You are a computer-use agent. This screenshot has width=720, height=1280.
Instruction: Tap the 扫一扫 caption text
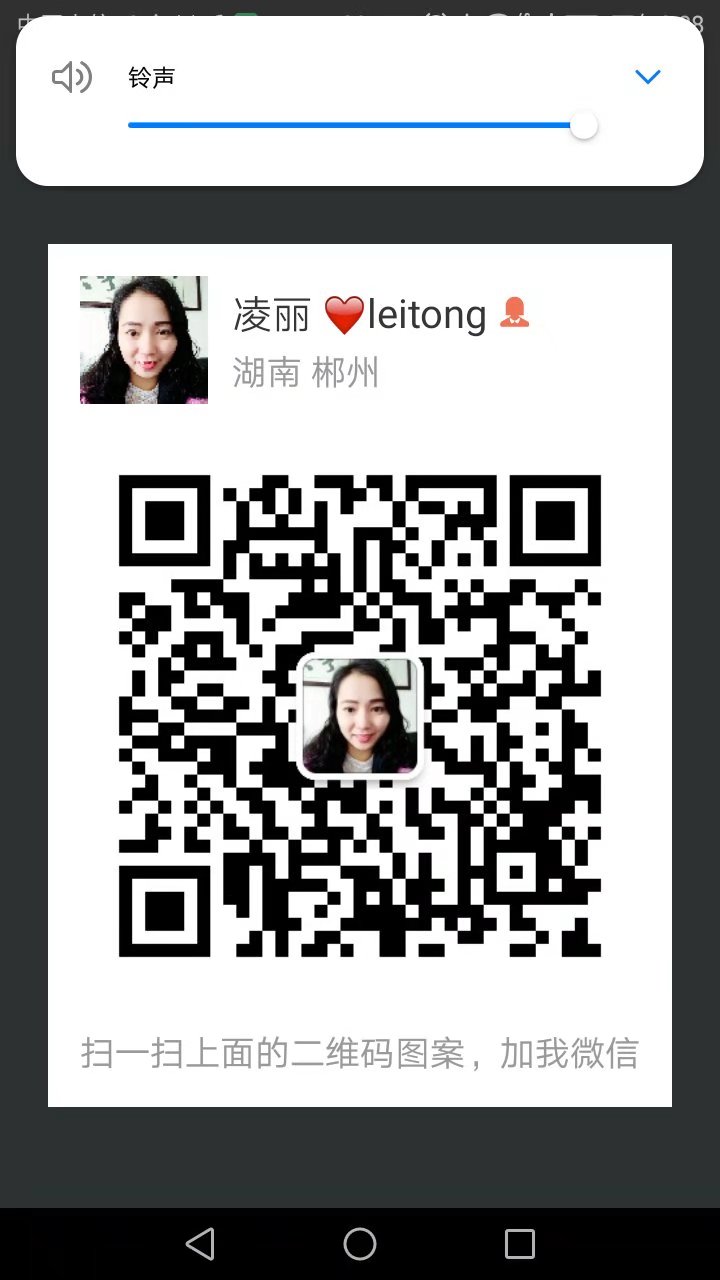(360, 1055)
